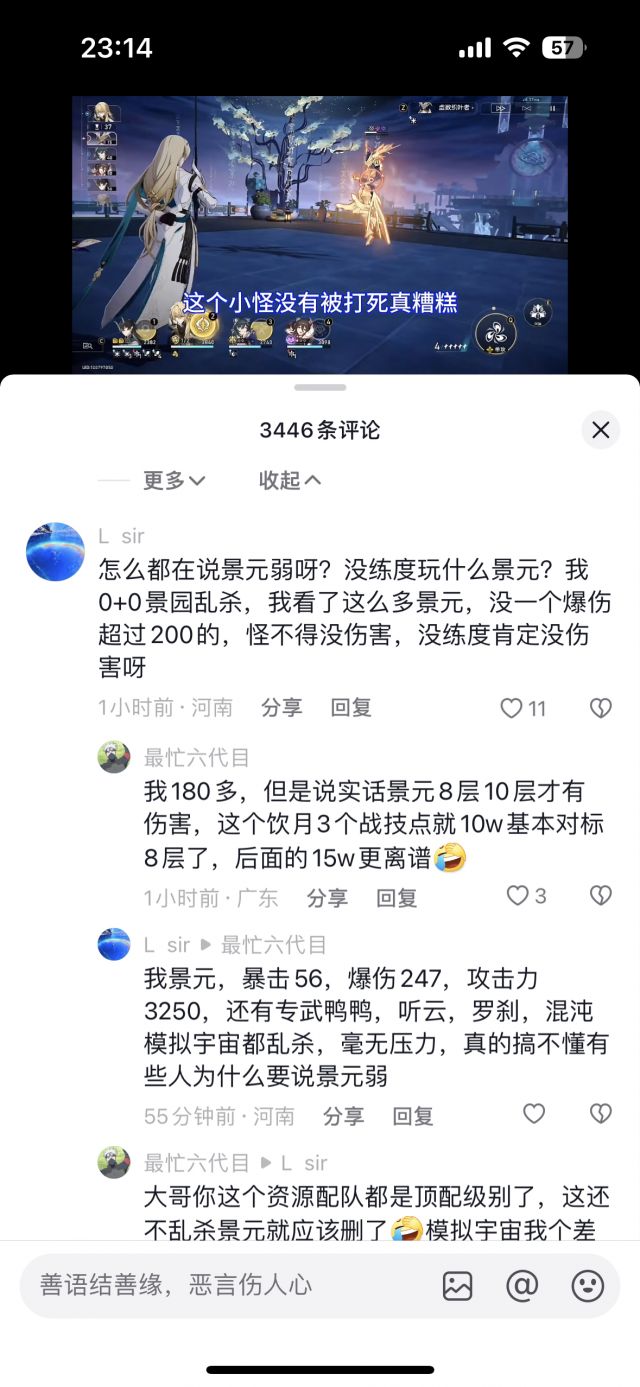Dislike 最忙六代目's reply from 广东
This screenshot has width=640, height=1387.
pos(600,896)
